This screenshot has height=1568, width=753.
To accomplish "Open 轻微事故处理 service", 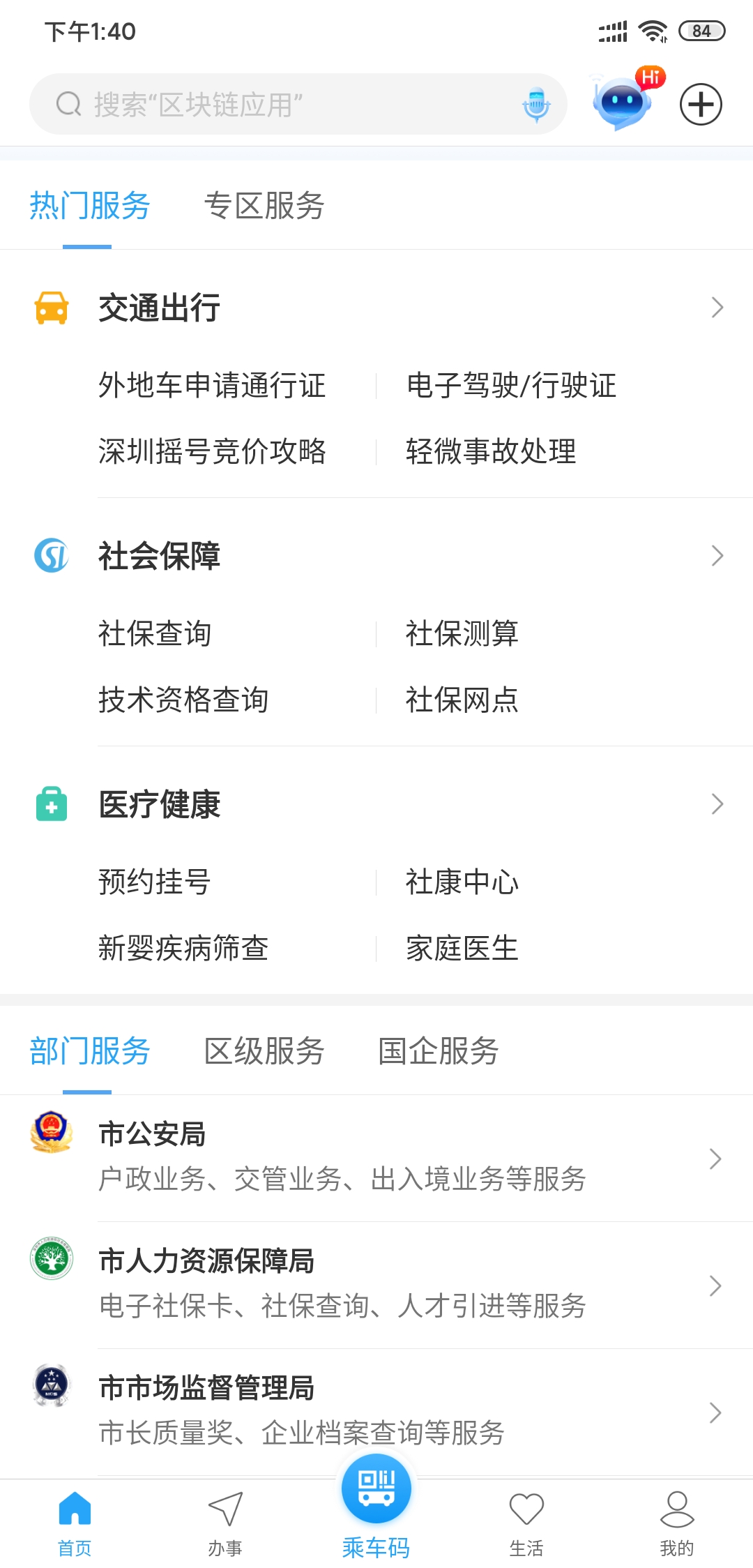I will coord(491,452).
